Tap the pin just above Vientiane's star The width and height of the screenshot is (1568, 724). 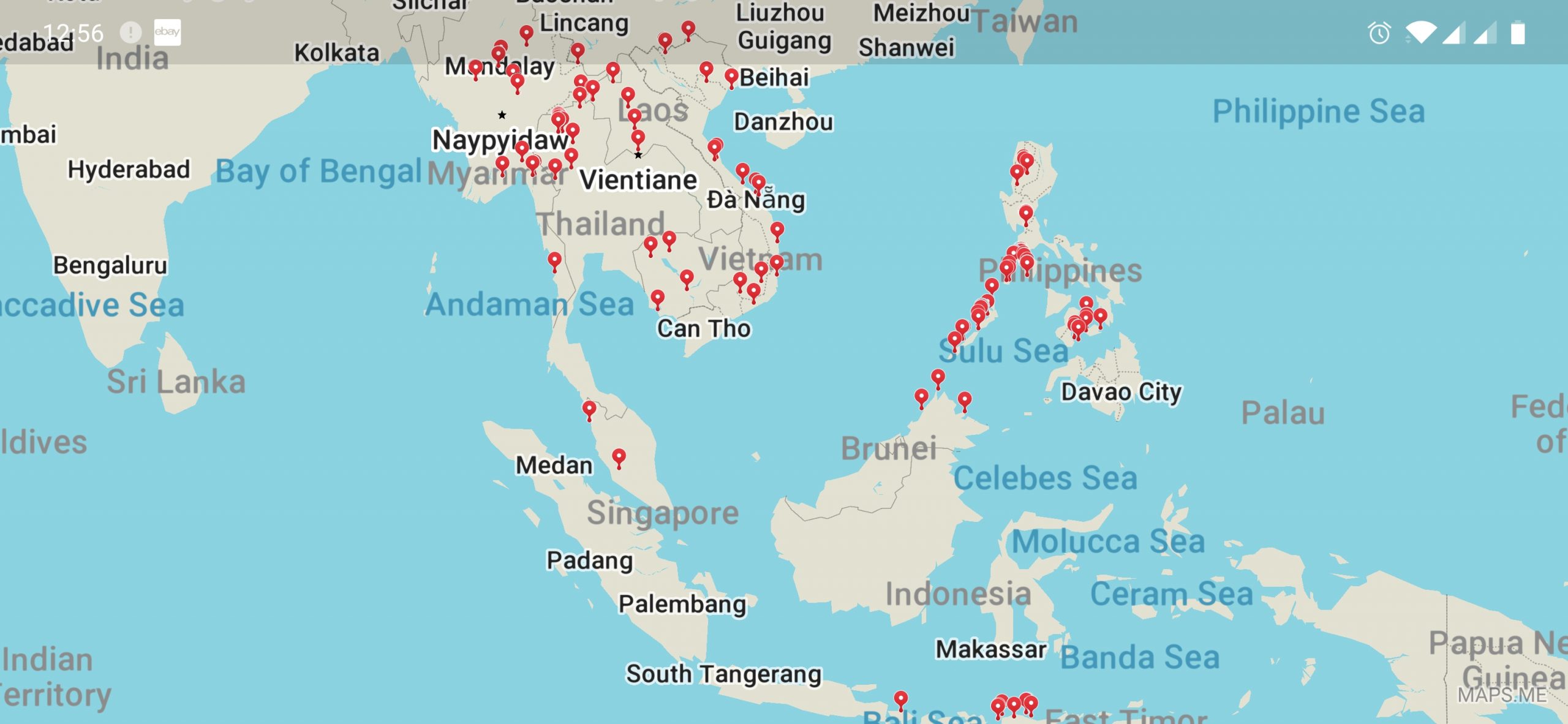[x=638, y=137]
